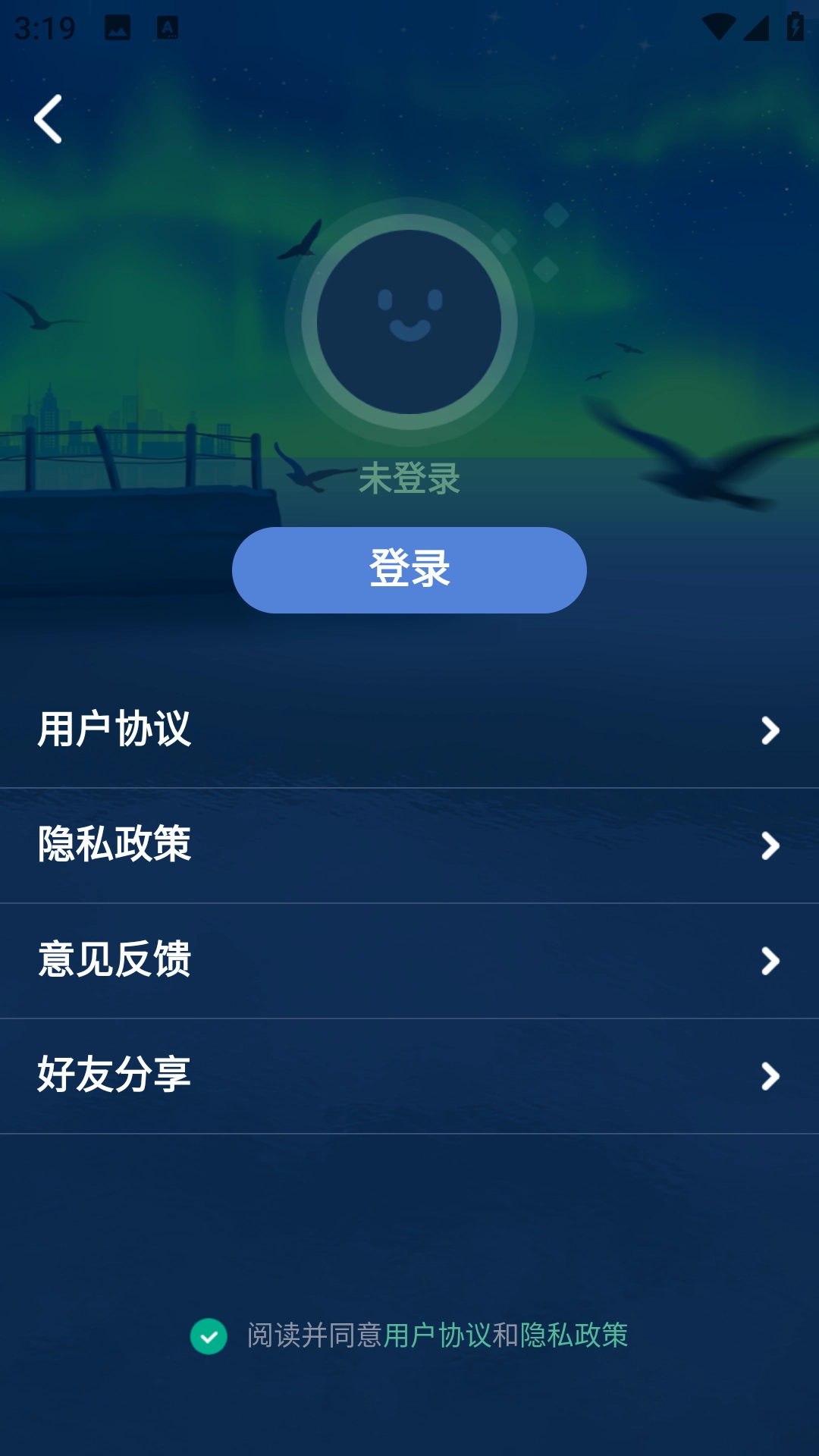Viewport: 819px width, 1456px height.
Task: Expand the 好友分享 row chevron
Action: (x=772, y=1075)
